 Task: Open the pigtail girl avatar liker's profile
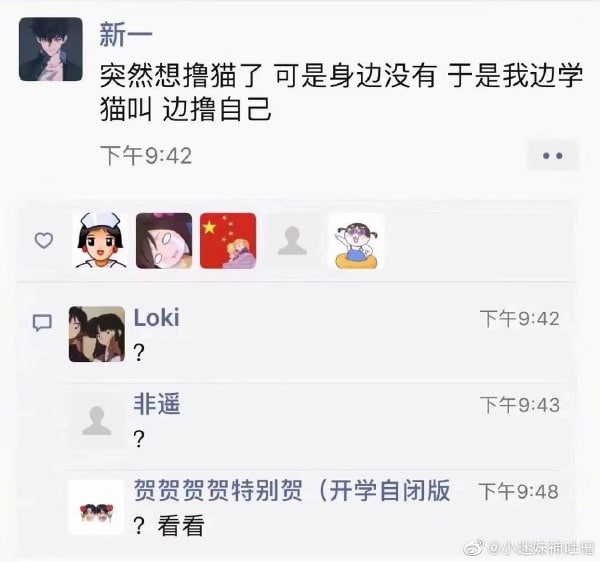click(356, 240)
